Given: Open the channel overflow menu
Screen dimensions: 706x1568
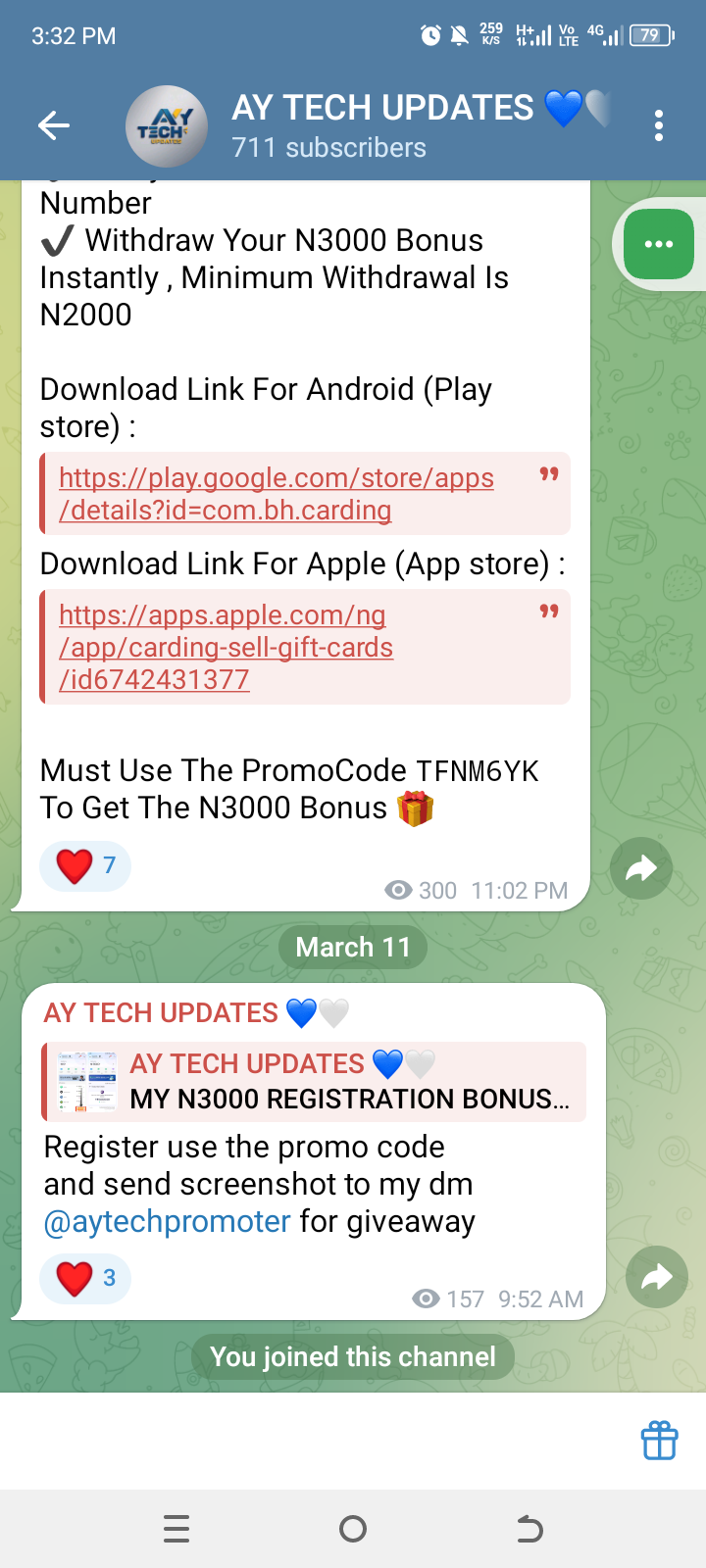Looking at the screenshot, I should point(658,125).
